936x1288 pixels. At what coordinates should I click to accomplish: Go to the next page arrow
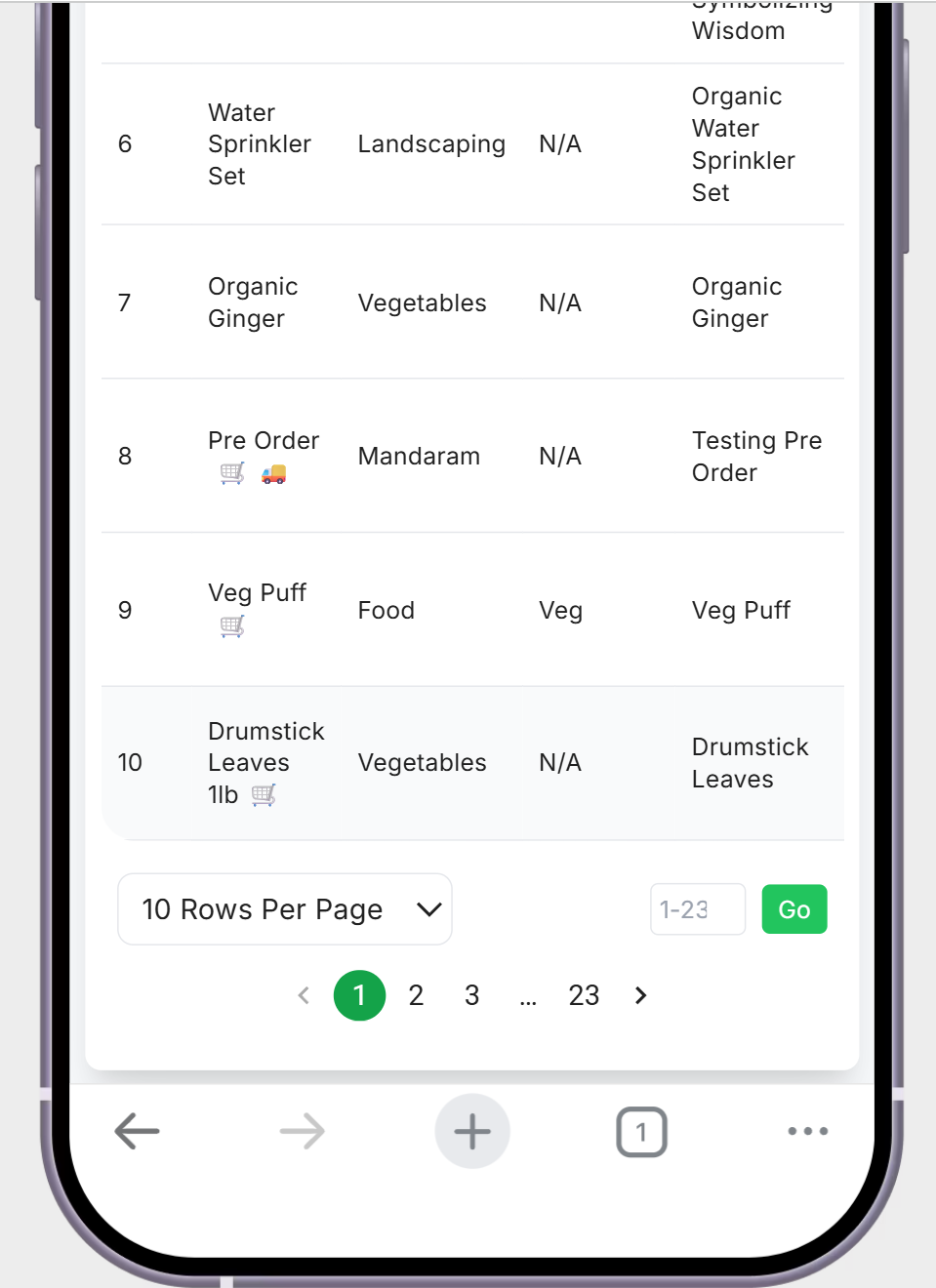click(x=640, y=995)
